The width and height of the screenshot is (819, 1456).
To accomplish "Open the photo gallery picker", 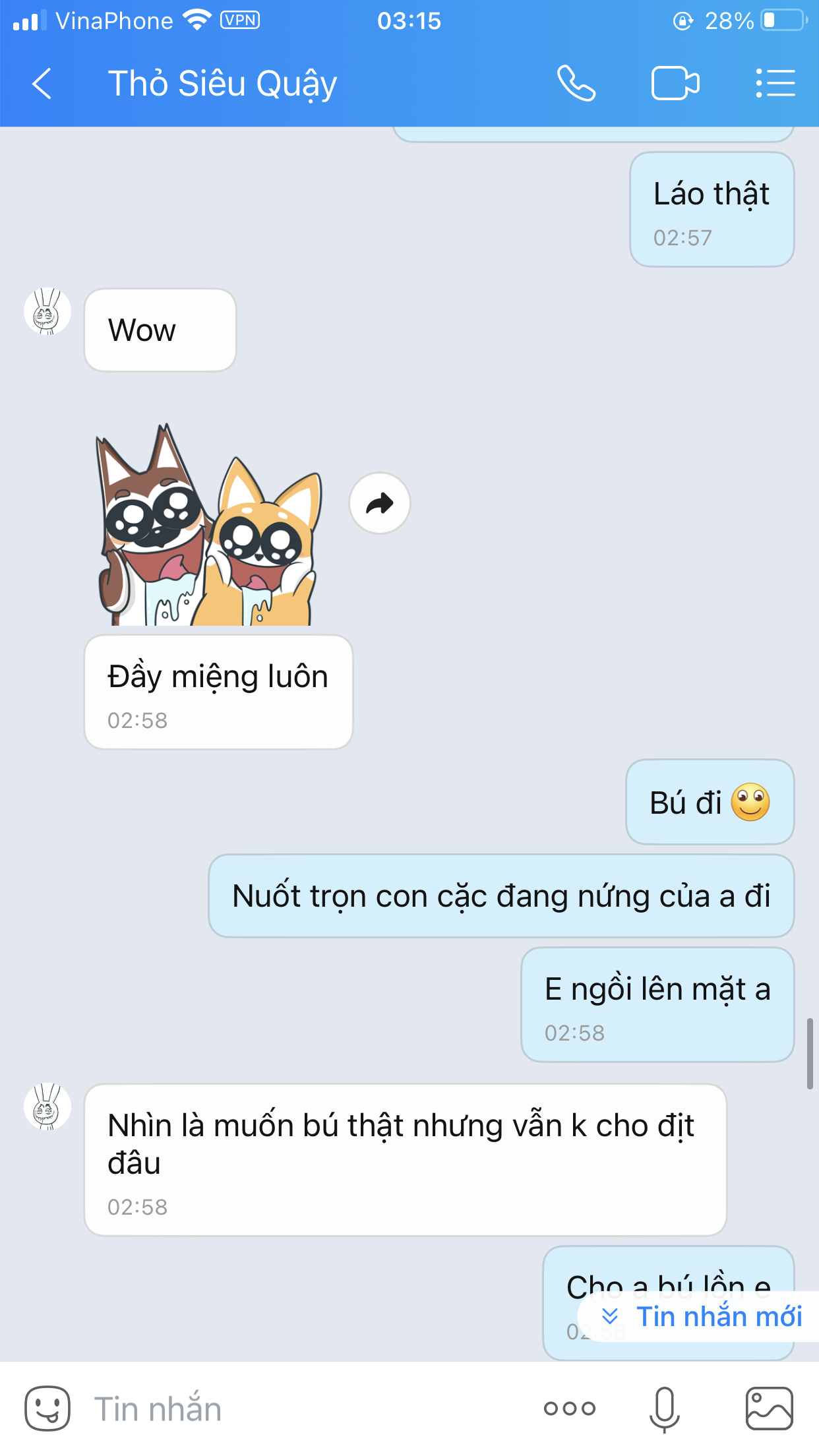I will pos(769,1409).
